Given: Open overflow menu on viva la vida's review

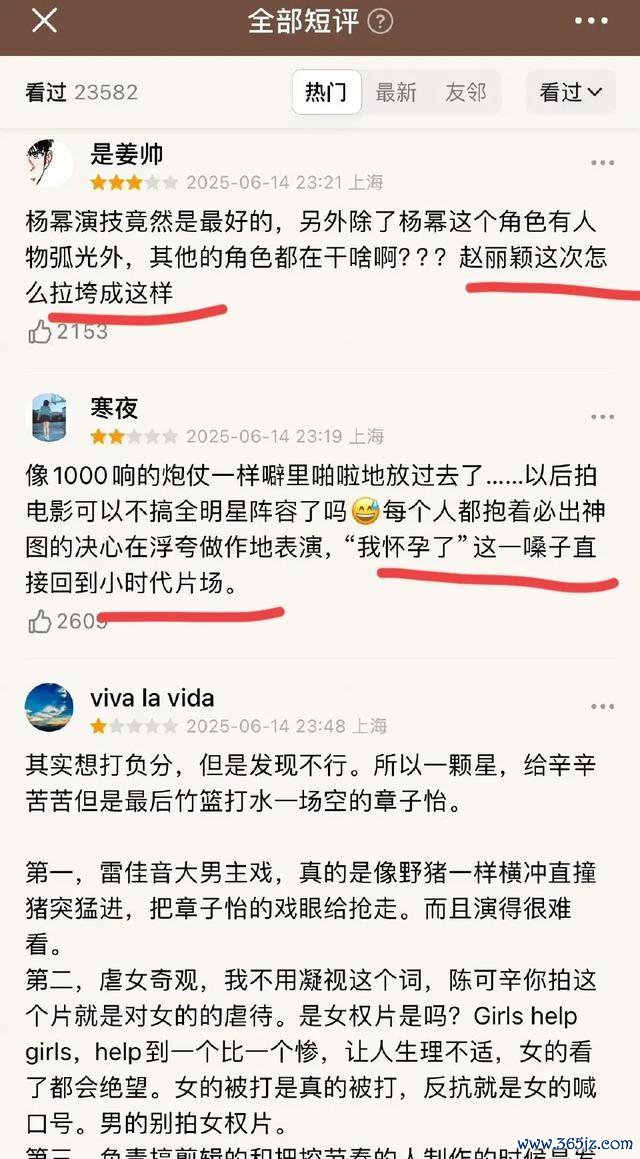Looking at the screenshot, I should coord(602,706).
